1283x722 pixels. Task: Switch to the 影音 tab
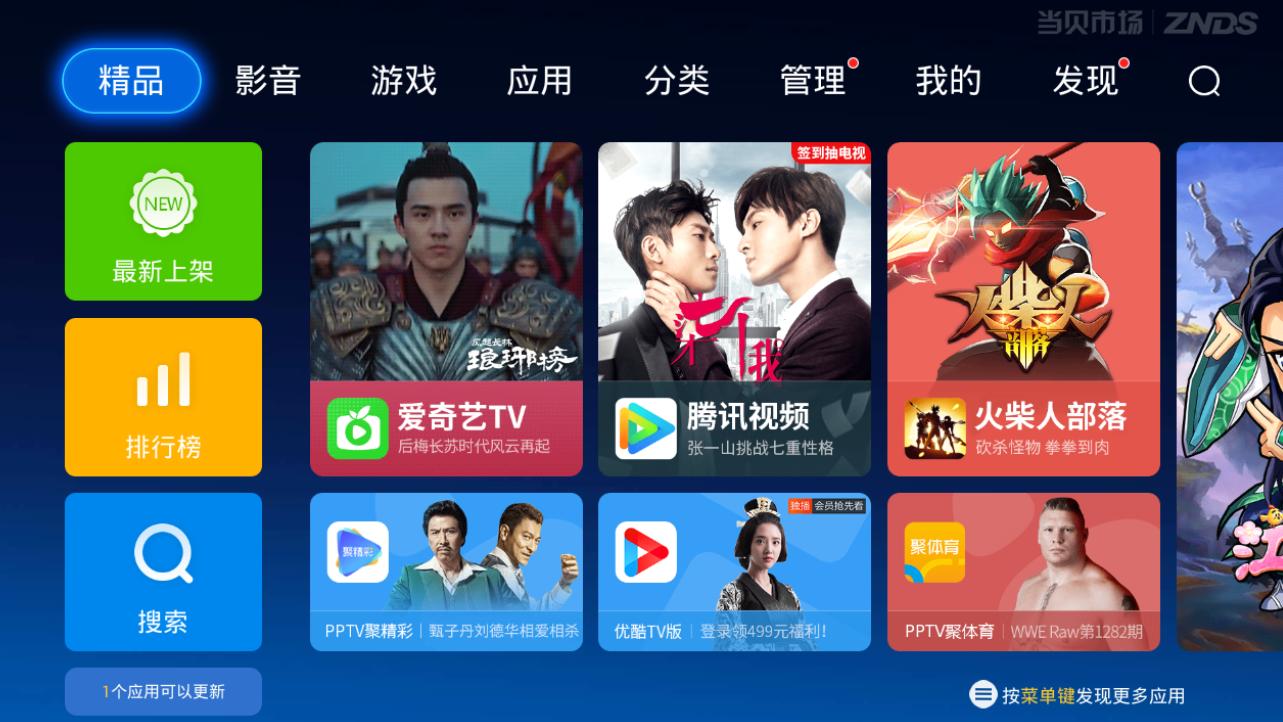[x=268, y=81]
